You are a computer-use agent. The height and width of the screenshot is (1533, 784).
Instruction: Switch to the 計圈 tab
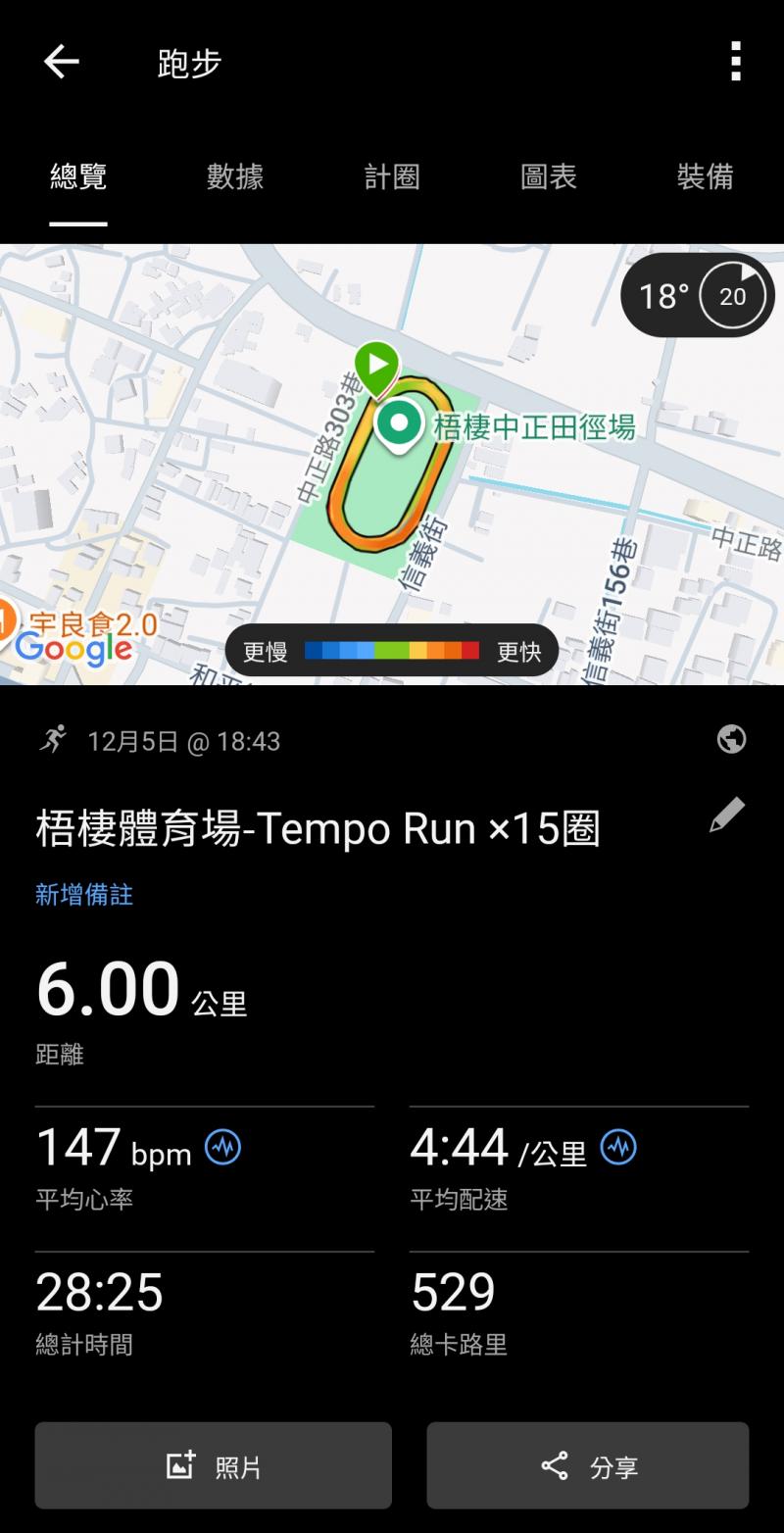tap(392, 177)
